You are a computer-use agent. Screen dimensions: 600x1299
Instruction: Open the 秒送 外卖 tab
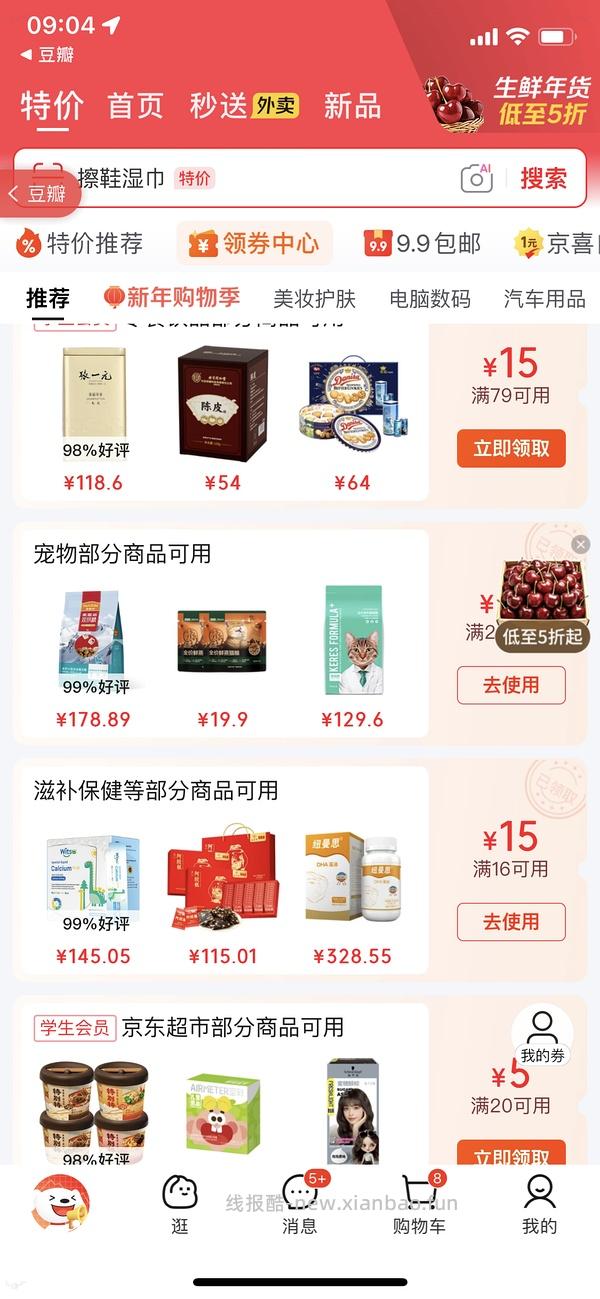244,106
